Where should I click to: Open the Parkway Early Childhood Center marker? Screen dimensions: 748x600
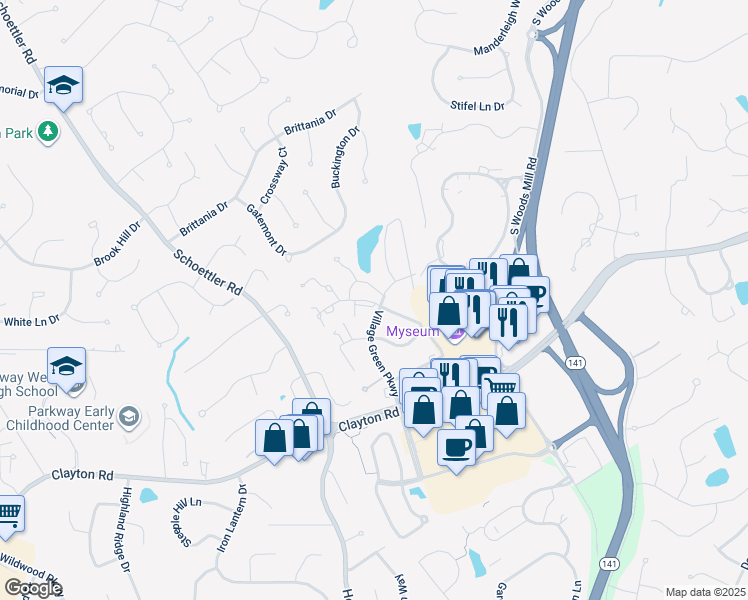click(x=128, y=416)
